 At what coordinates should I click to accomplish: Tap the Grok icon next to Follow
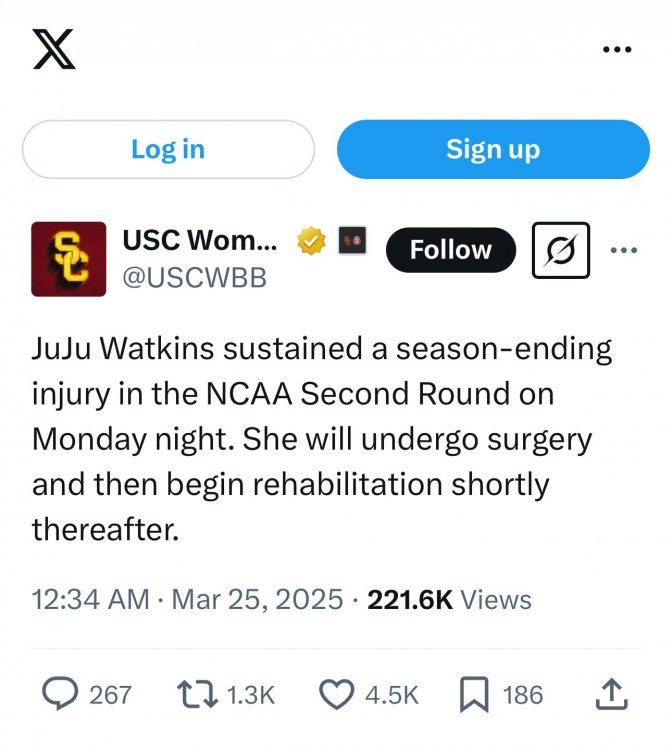click(560, 250)
